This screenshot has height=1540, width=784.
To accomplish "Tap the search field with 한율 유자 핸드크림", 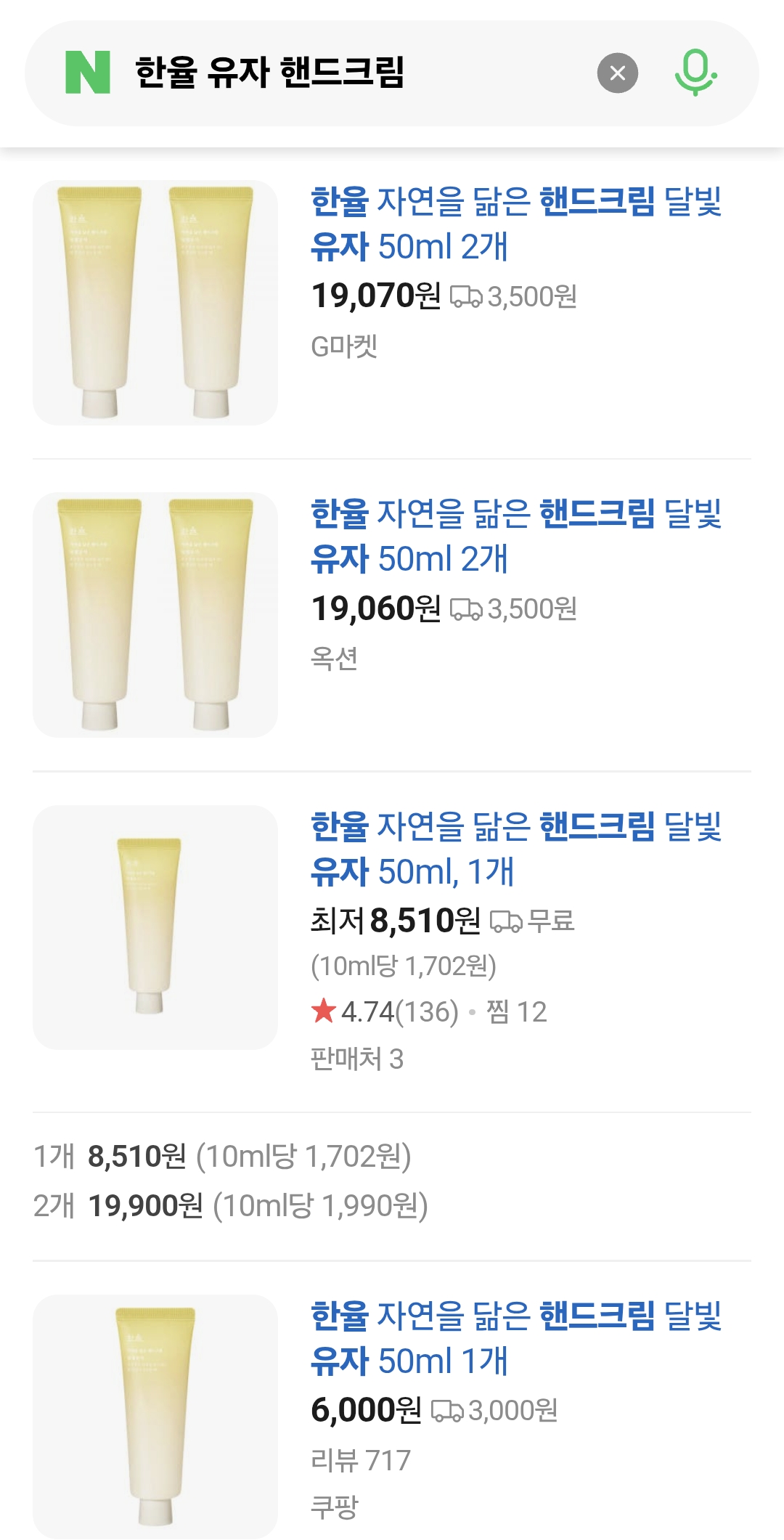I will 348,73.
